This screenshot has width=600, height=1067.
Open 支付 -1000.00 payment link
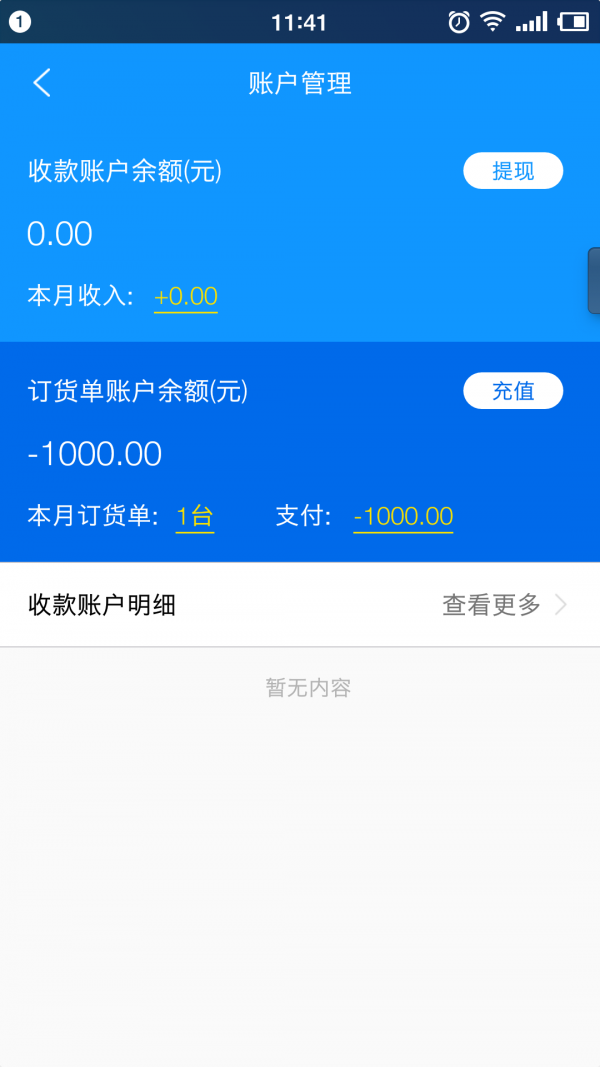pos(403,517)
